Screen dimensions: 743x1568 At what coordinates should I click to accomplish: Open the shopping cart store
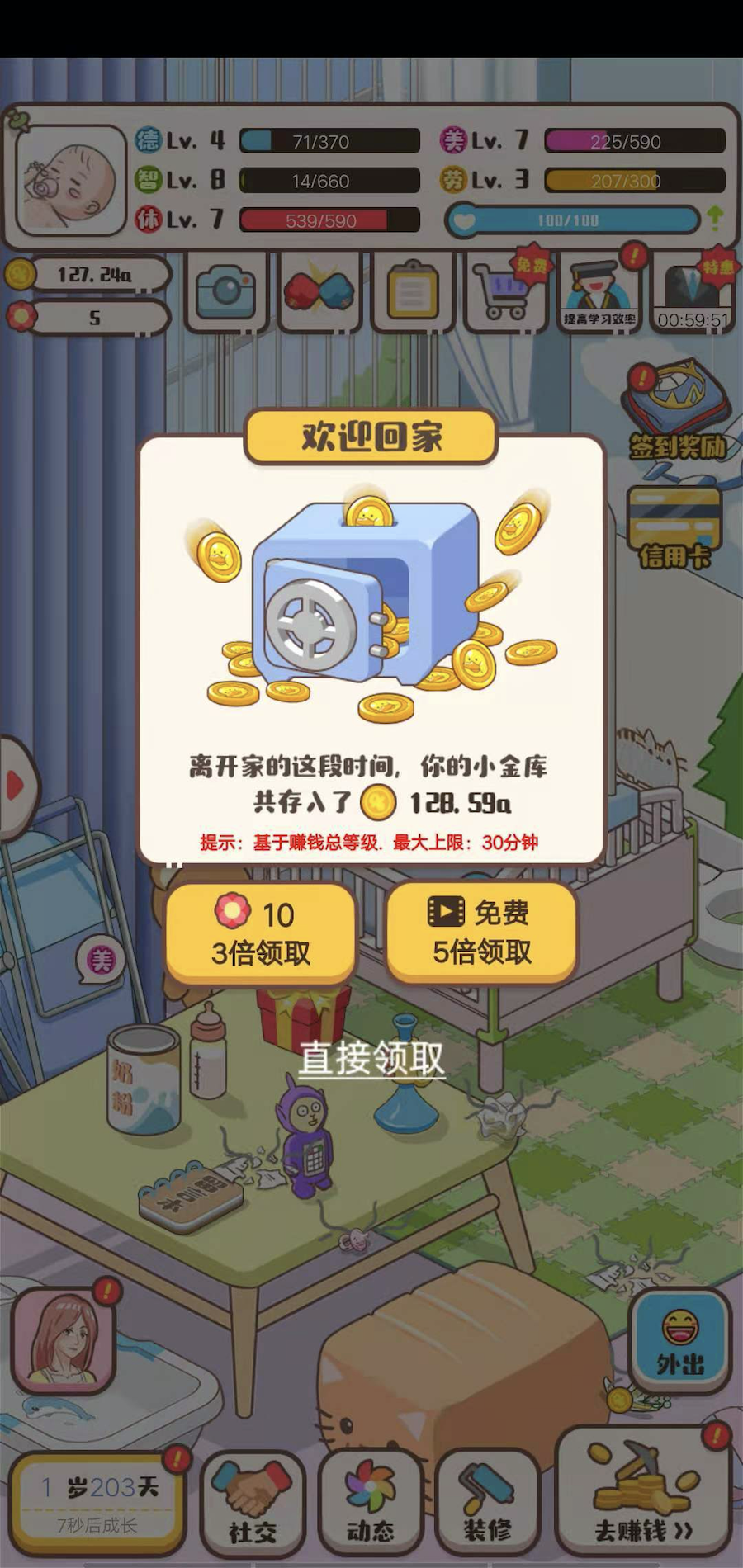[505, 291]
